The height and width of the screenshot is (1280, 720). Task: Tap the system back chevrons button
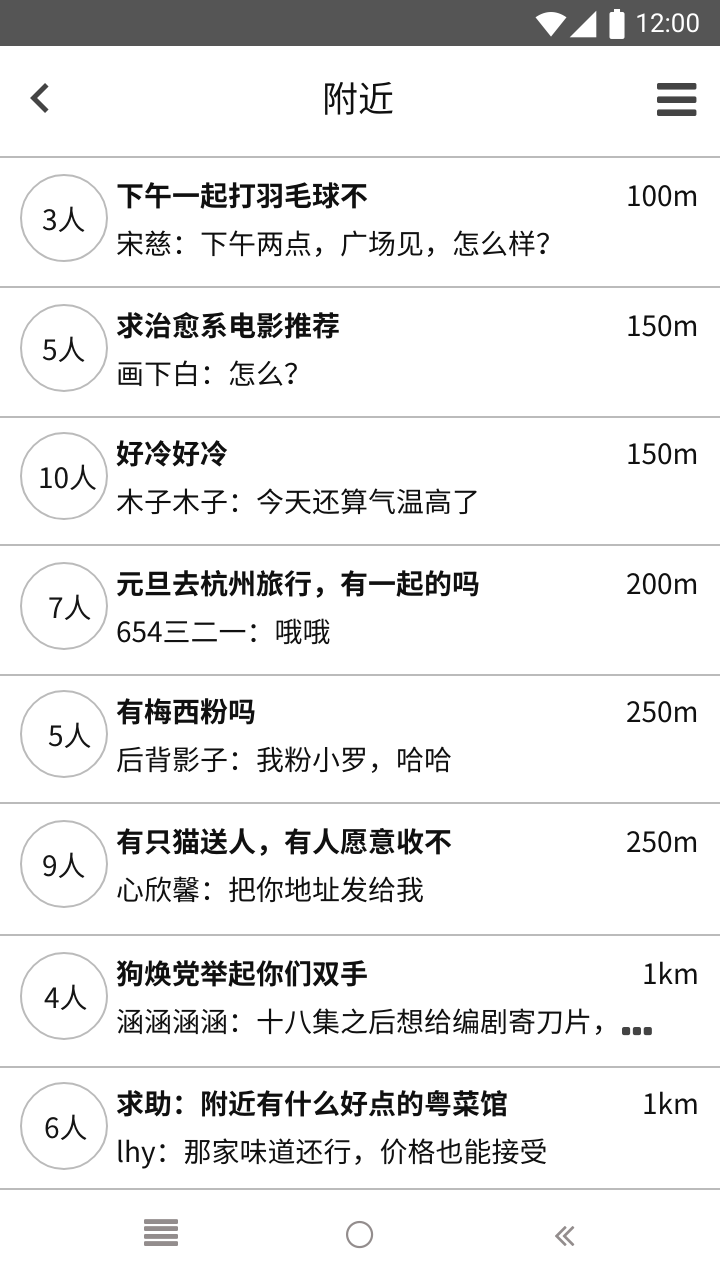[x=564, y=1236]
